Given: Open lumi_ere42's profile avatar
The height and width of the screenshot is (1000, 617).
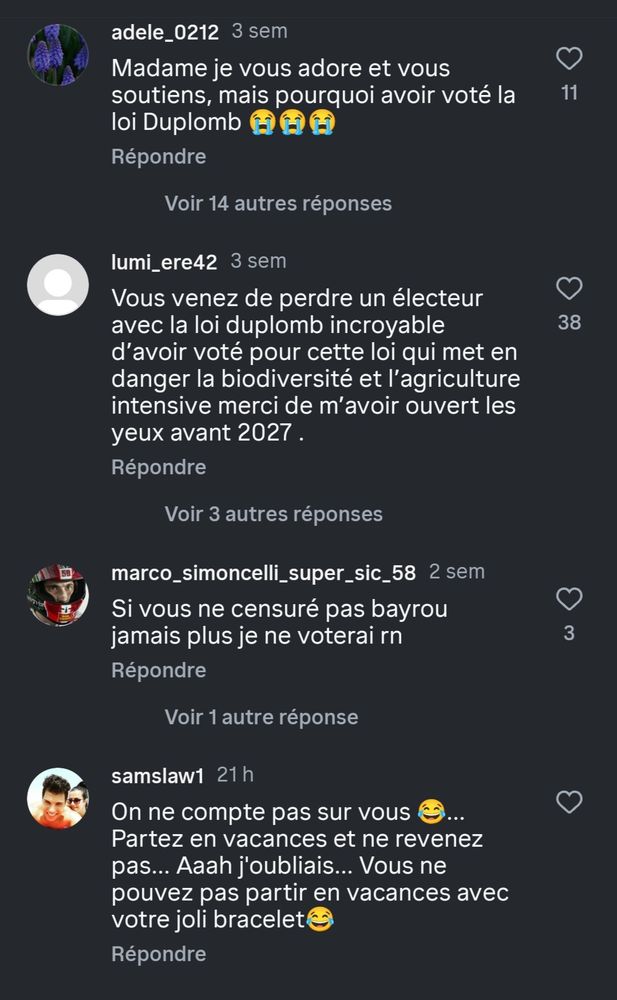Looking at the screenshot, I should (58, 285).
